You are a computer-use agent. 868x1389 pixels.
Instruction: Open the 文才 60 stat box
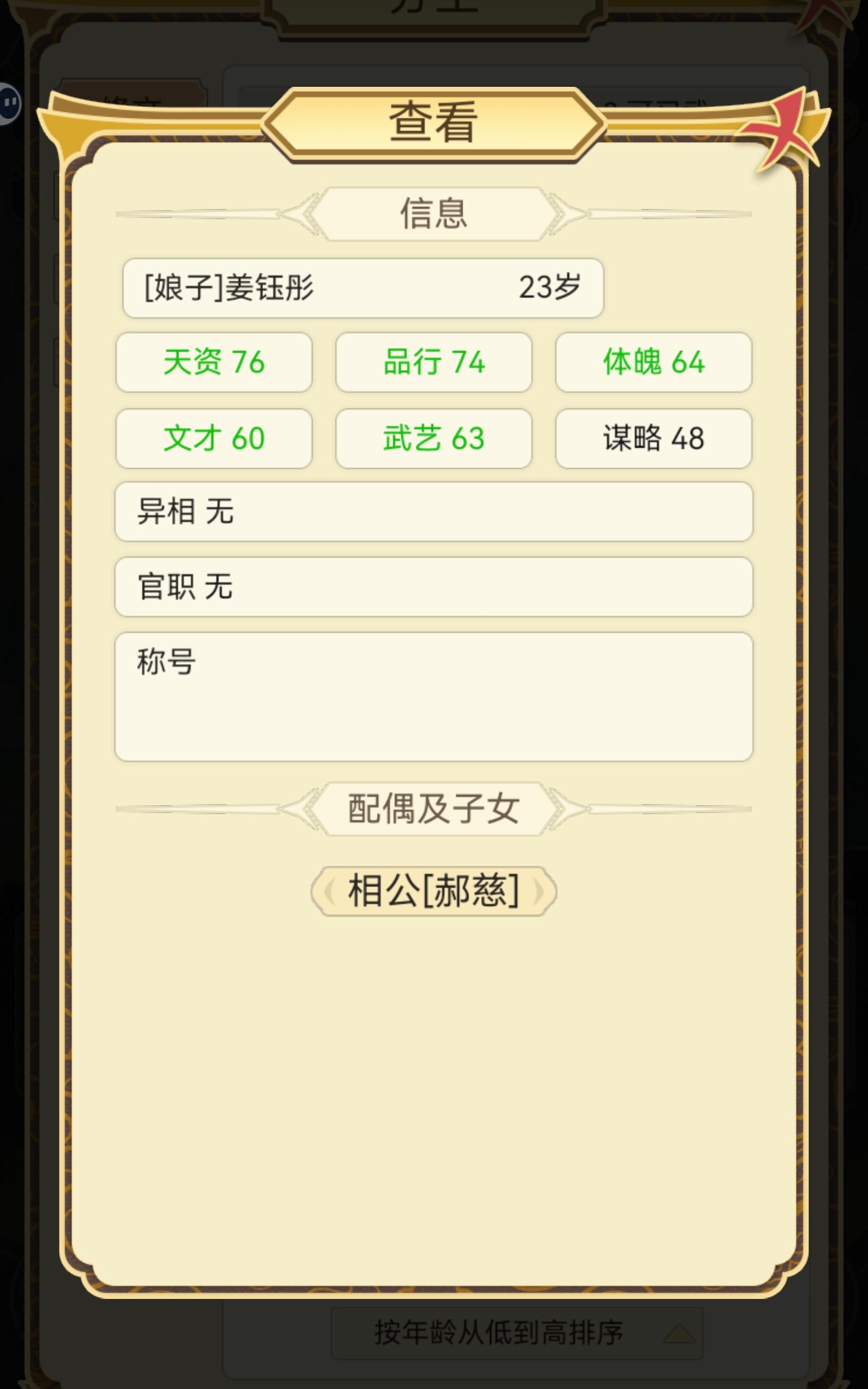tap(214, 439)
